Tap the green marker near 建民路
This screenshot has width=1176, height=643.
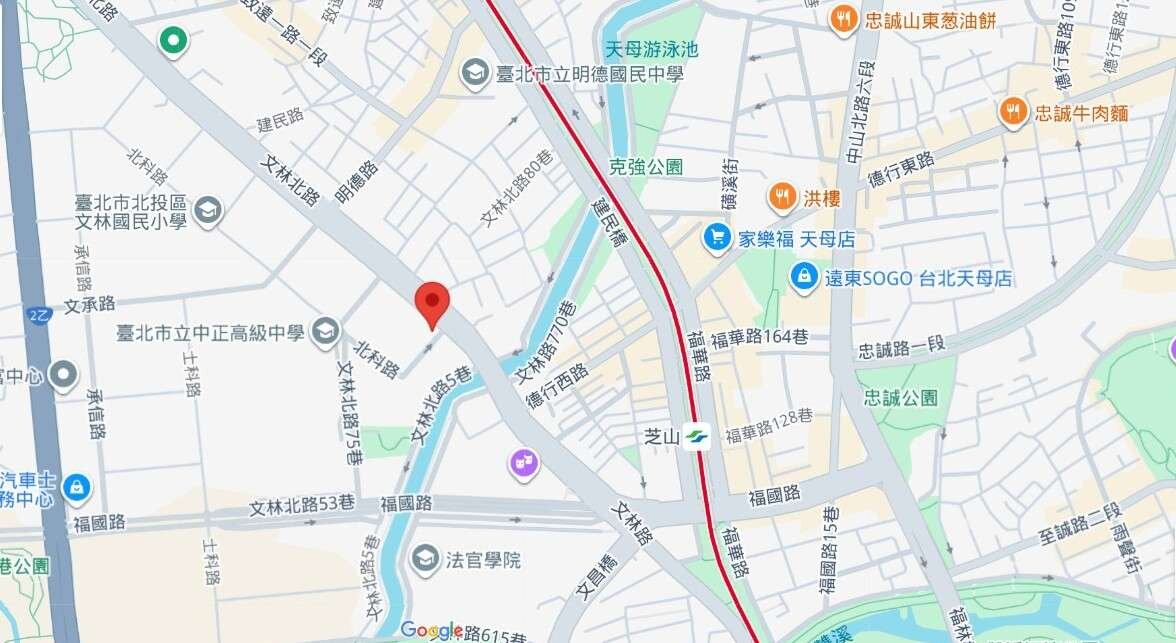click(174, 41)
